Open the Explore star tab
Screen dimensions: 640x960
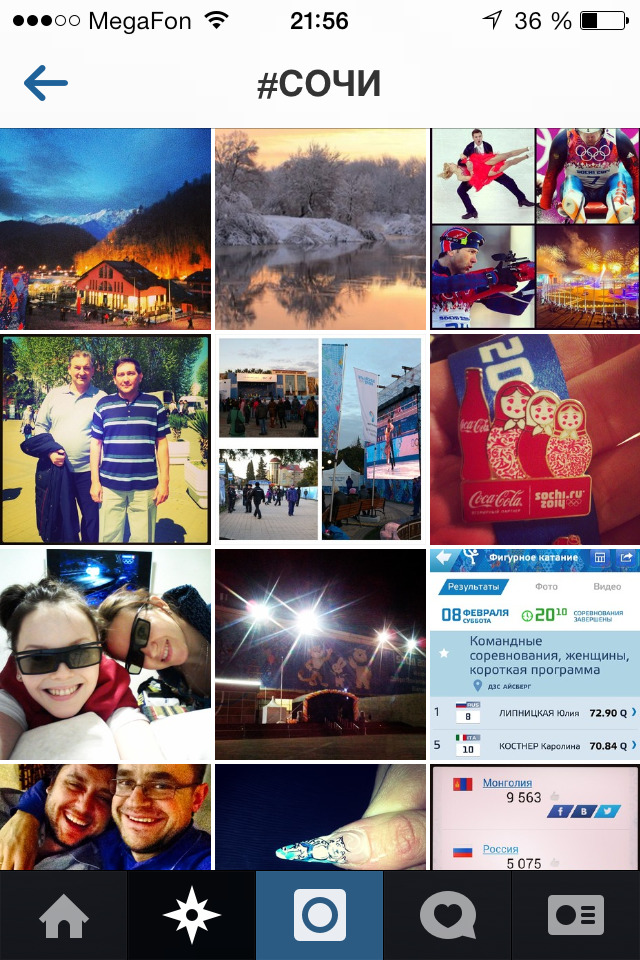click(x=191, y=915)
